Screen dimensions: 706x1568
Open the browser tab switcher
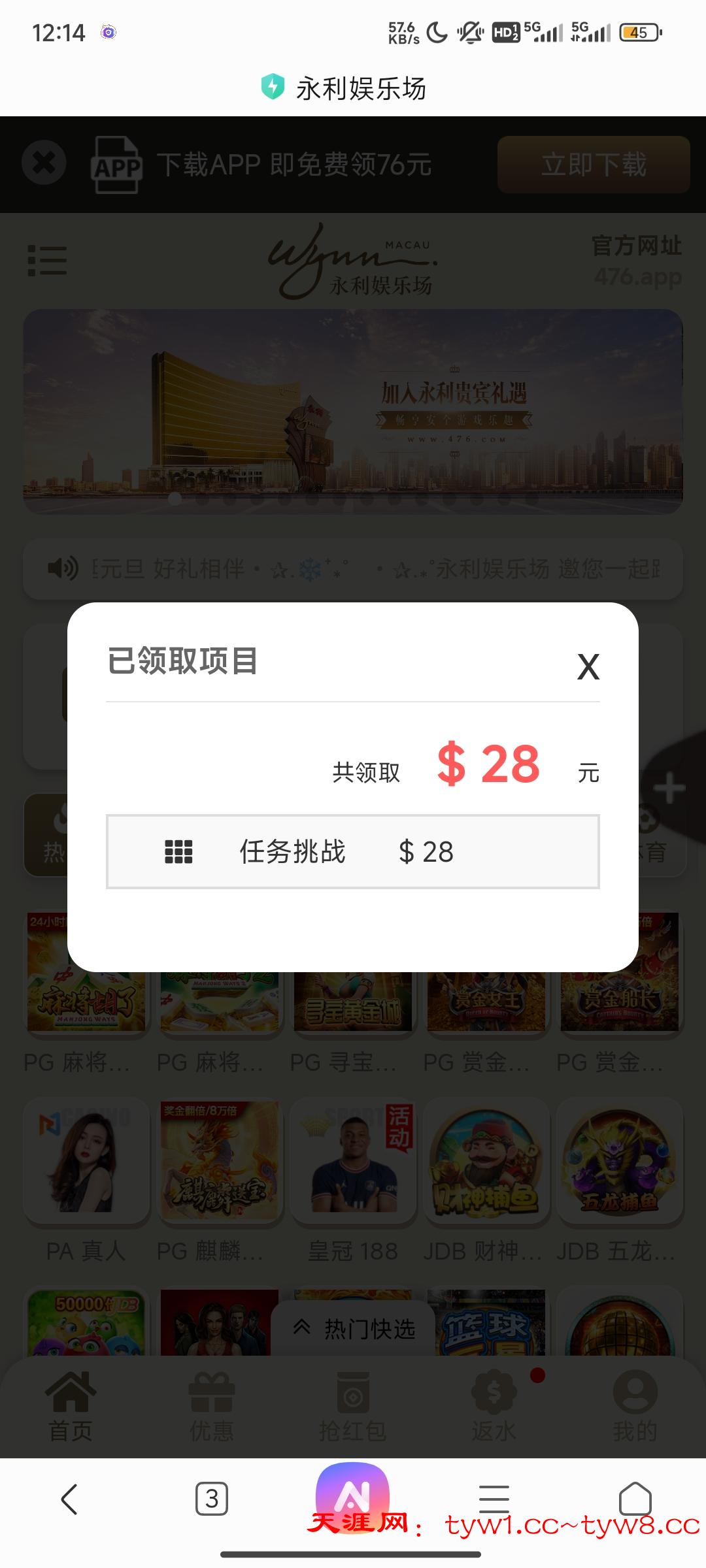(212, 1499)
